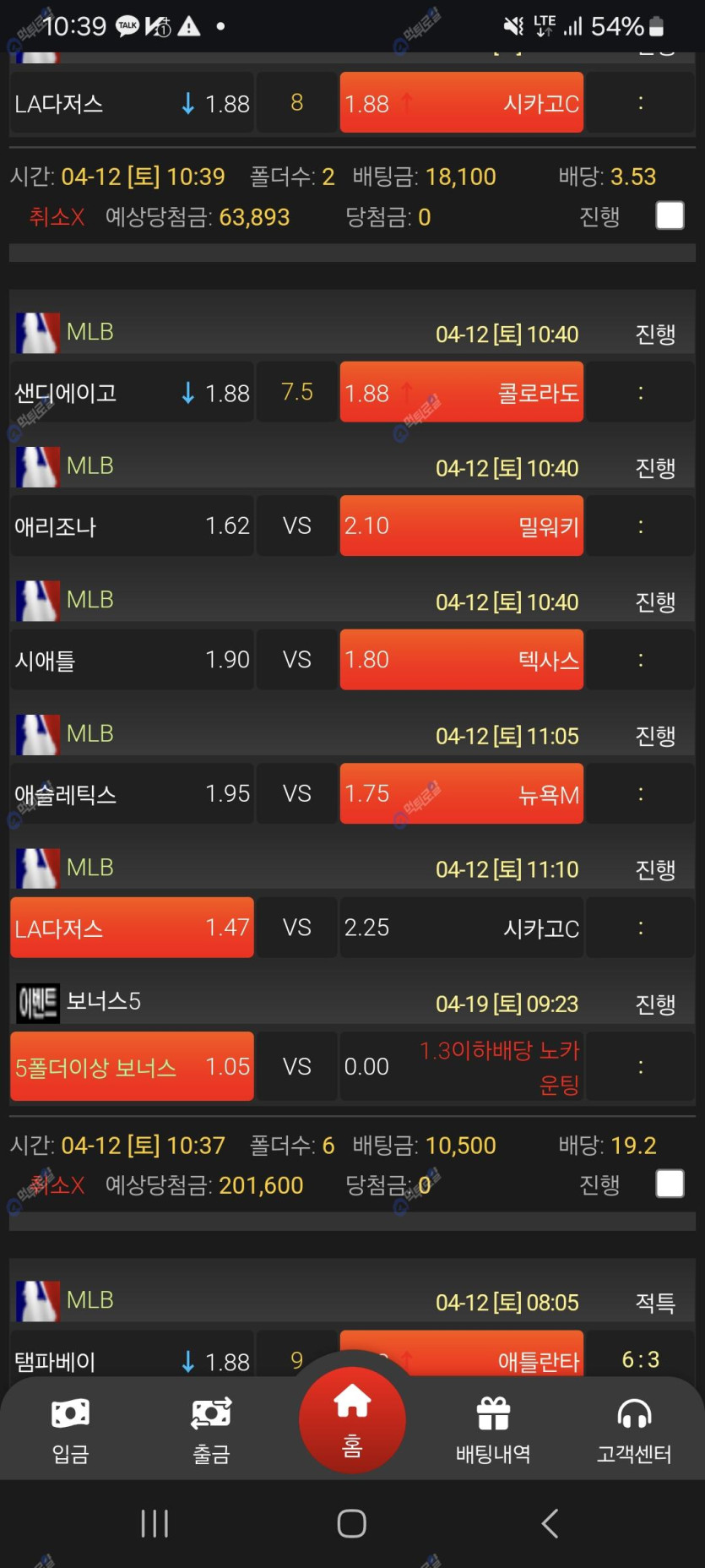Image resolution: width=705 pixels, height=1568 pixels.
Task: Go to 홈 home button
Action: point(352,1419)
